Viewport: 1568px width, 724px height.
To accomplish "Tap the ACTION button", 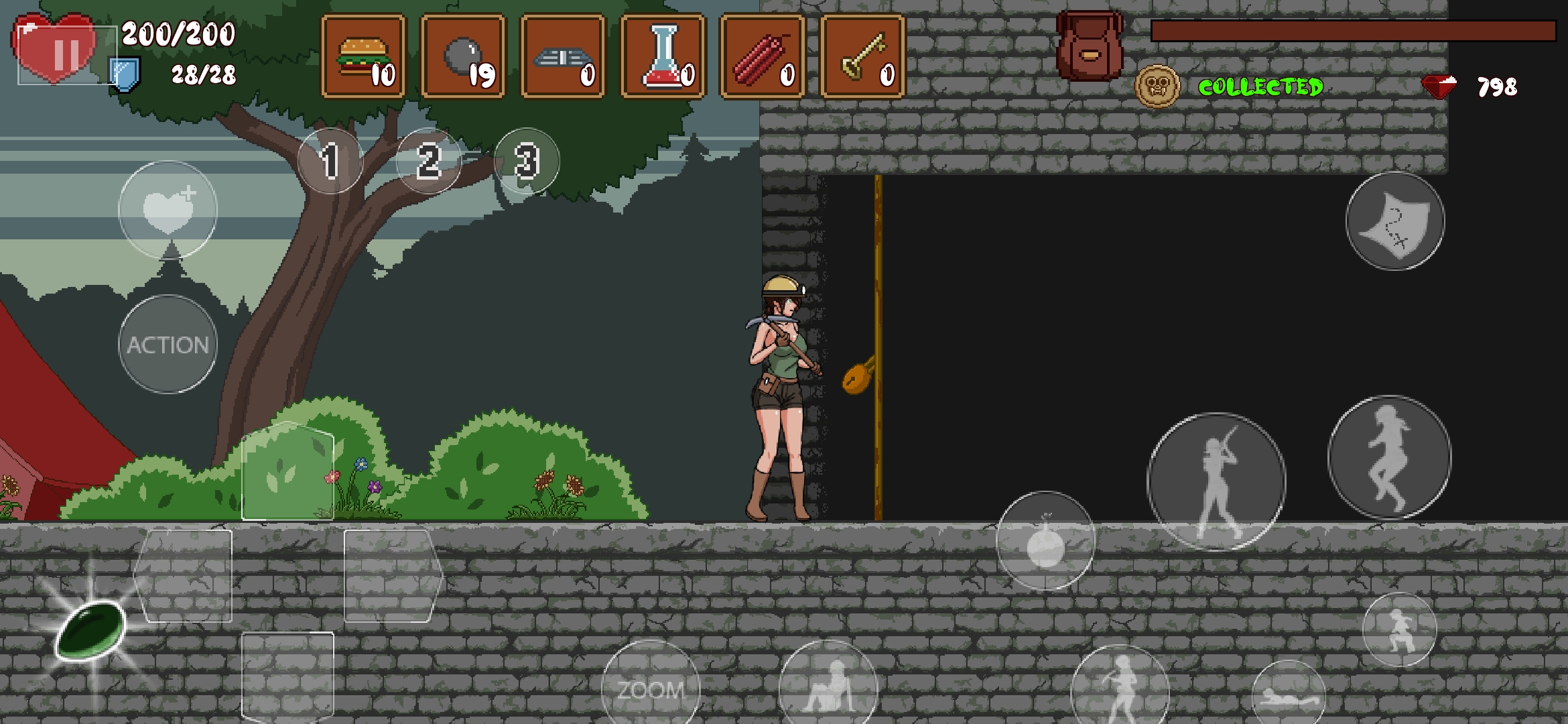I will point(168,345).
